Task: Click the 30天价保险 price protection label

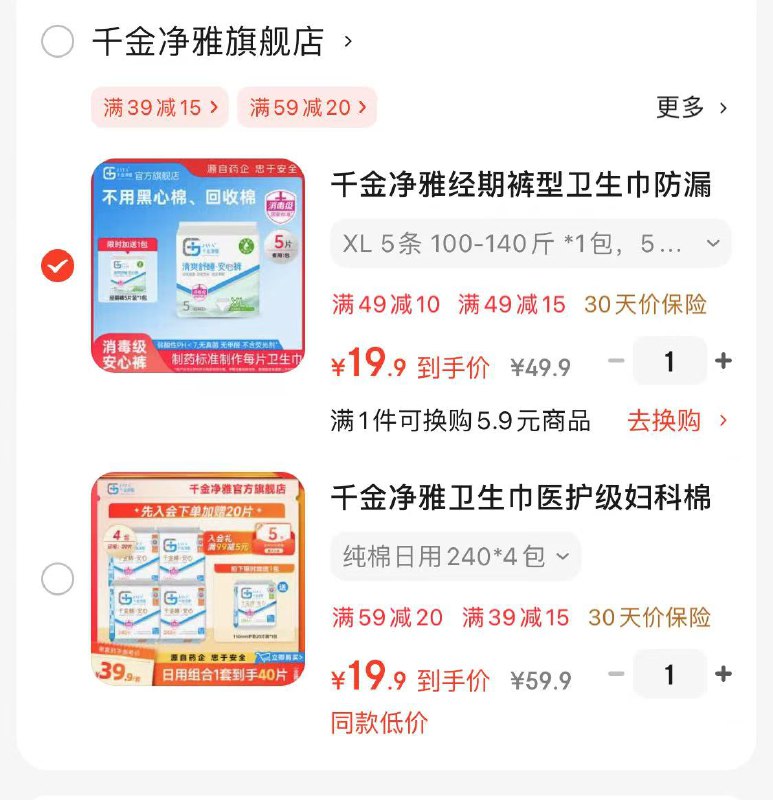Action: (652, 303)
